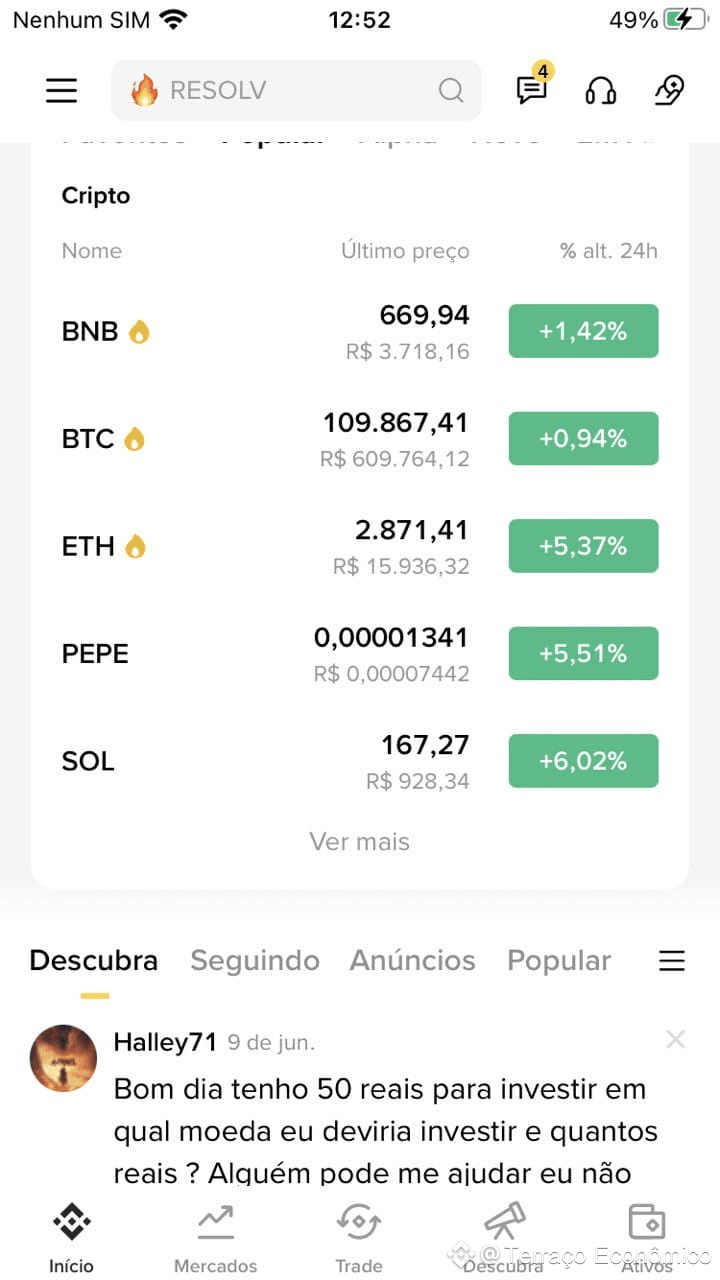This screenshot has height=1280, width=720.
Task: Open the BTC row
Action: [x=360, y=439]
